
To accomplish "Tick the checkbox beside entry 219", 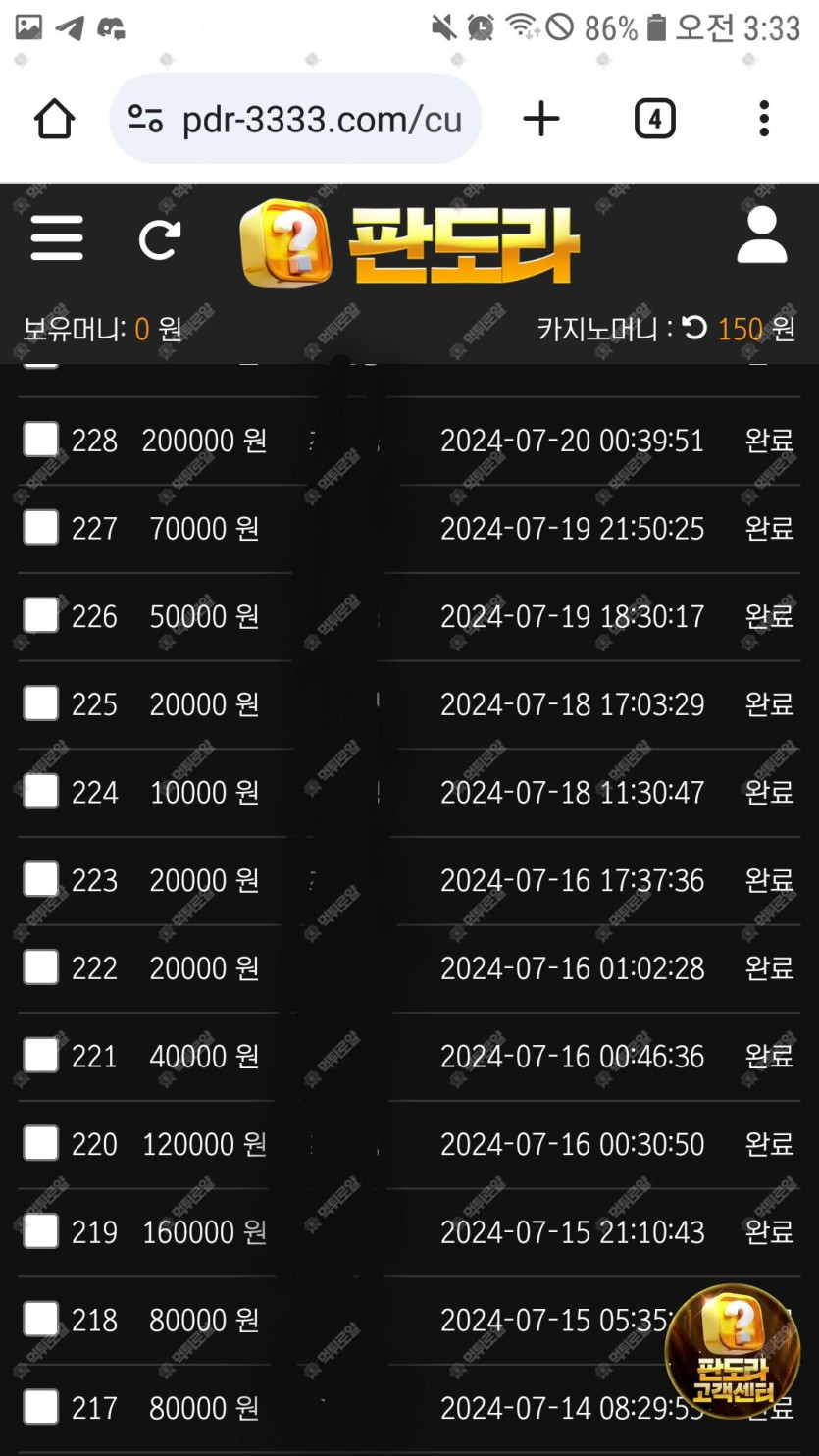I will tap(41, 1231).
